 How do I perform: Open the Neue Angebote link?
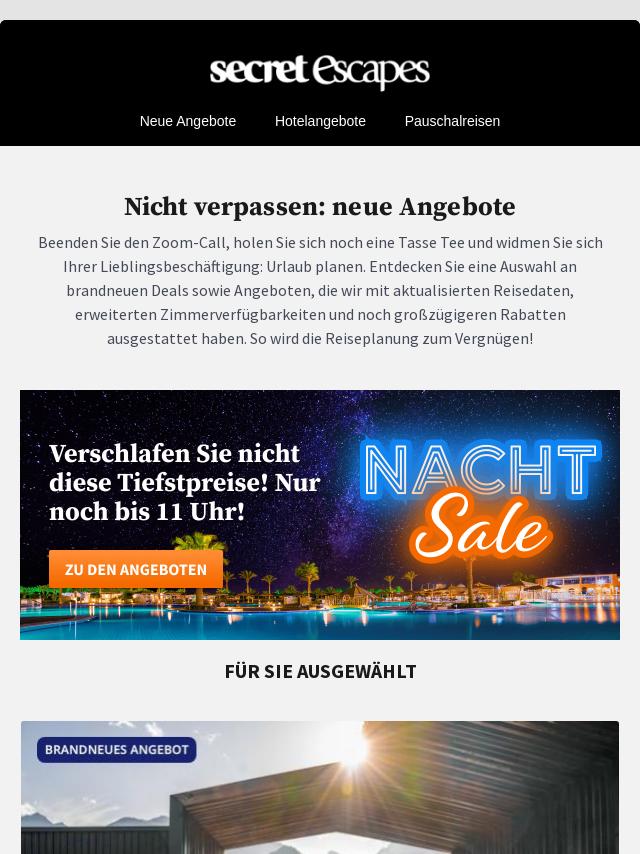pos(188,121)
